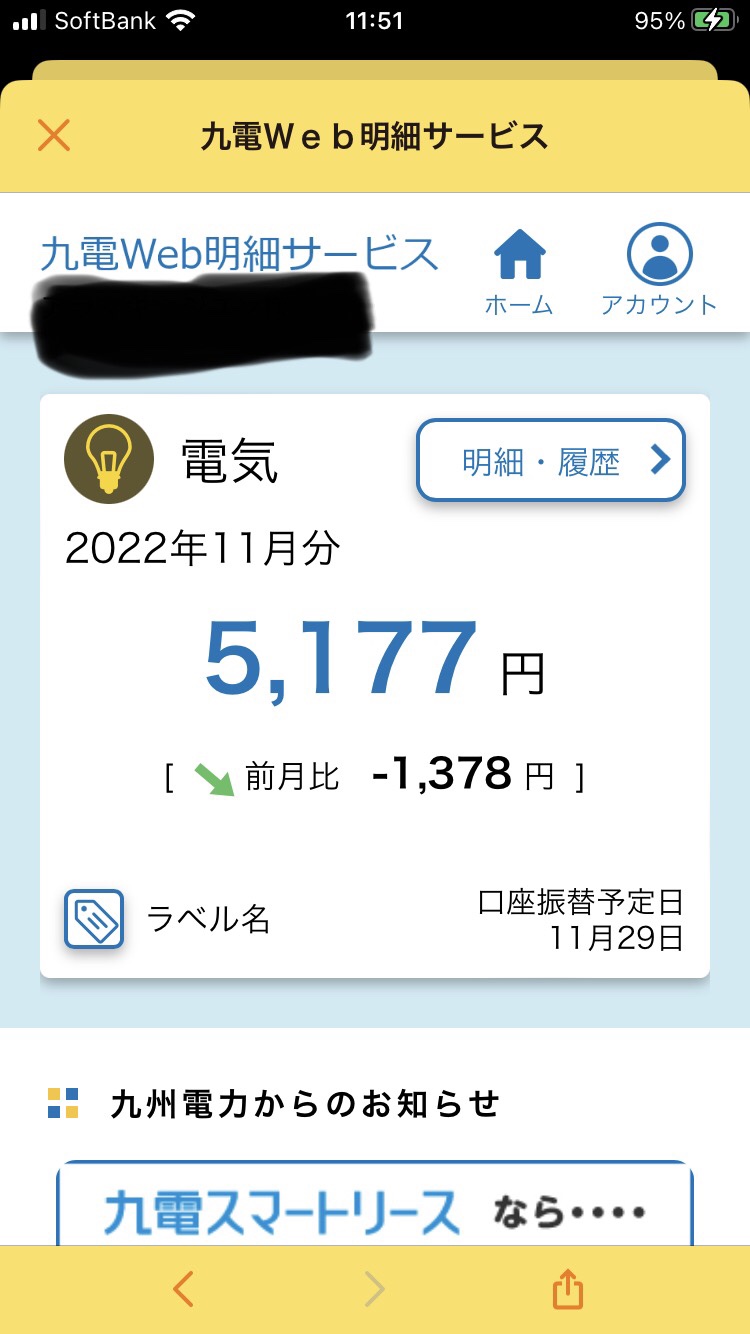This screenshot has width=750, height=1334.
Task: Go back with the bottom left arrow
Action: [x=183, y=1289]
